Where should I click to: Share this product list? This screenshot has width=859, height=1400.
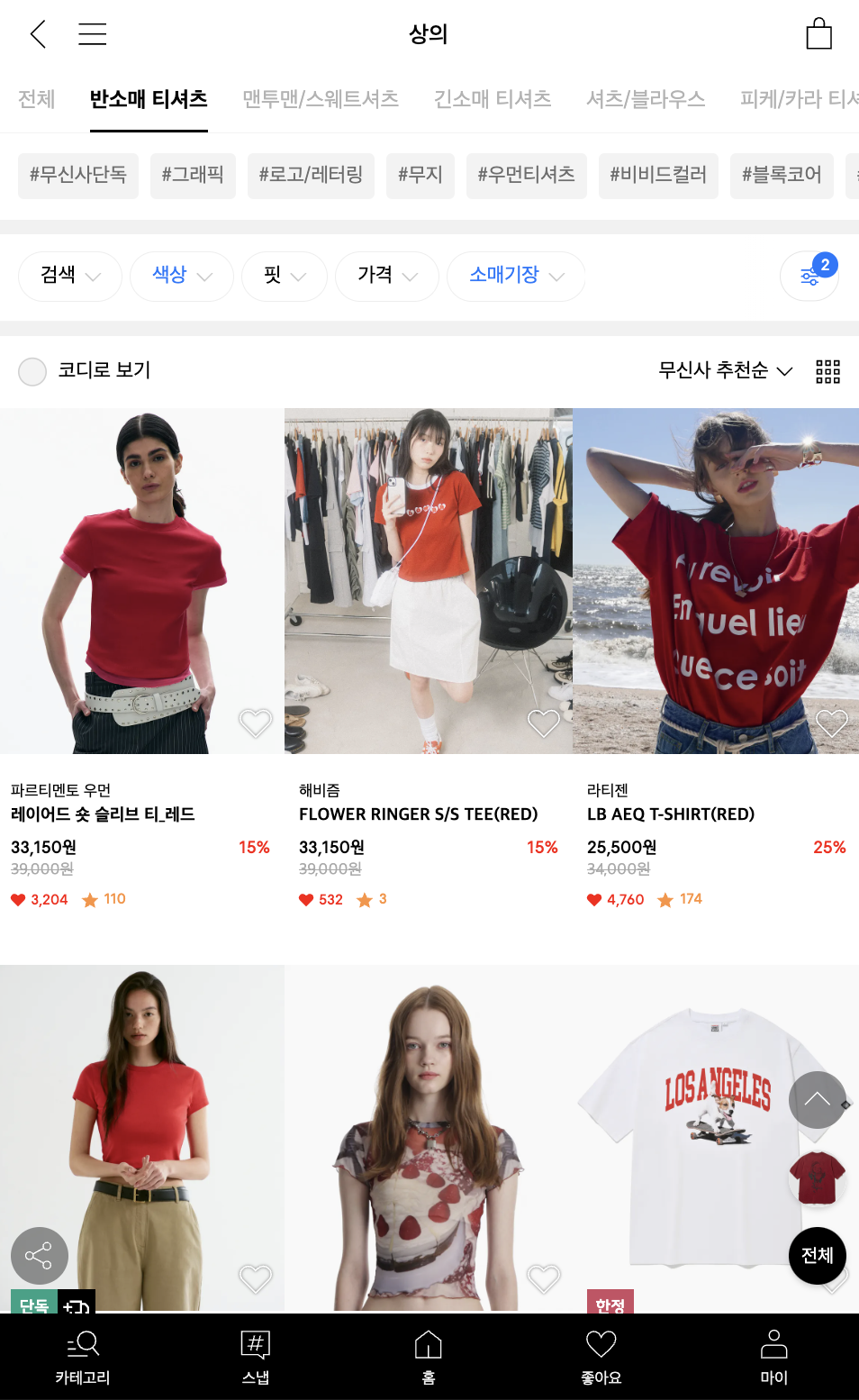pos(40,1255)
